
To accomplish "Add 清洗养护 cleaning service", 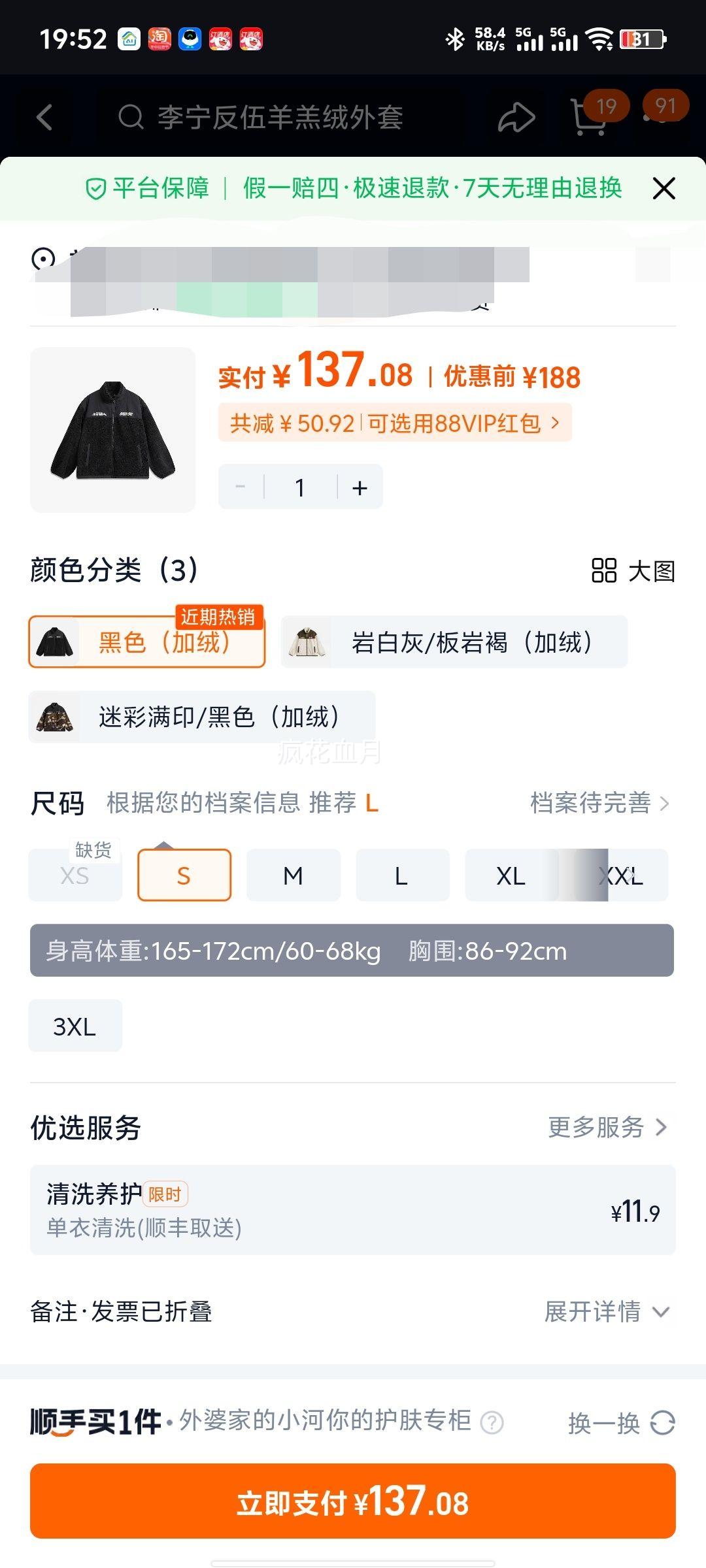I will click(x=352, y=1210).
